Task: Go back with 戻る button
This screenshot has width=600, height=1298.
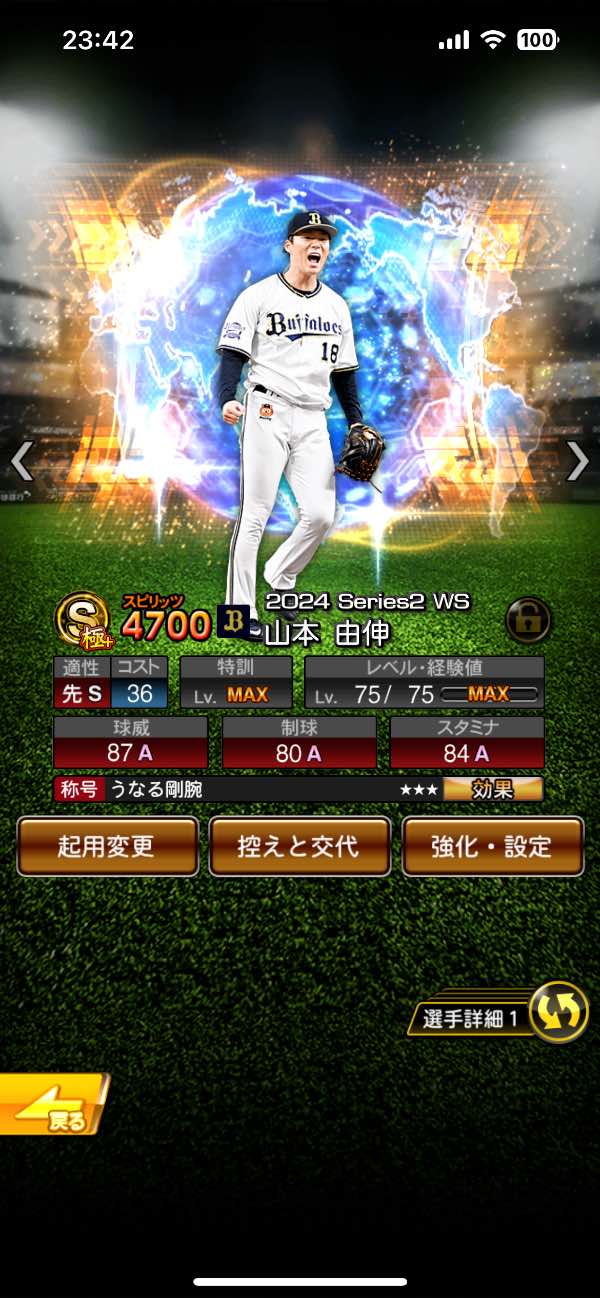Action: click(x=50, y=1105)
